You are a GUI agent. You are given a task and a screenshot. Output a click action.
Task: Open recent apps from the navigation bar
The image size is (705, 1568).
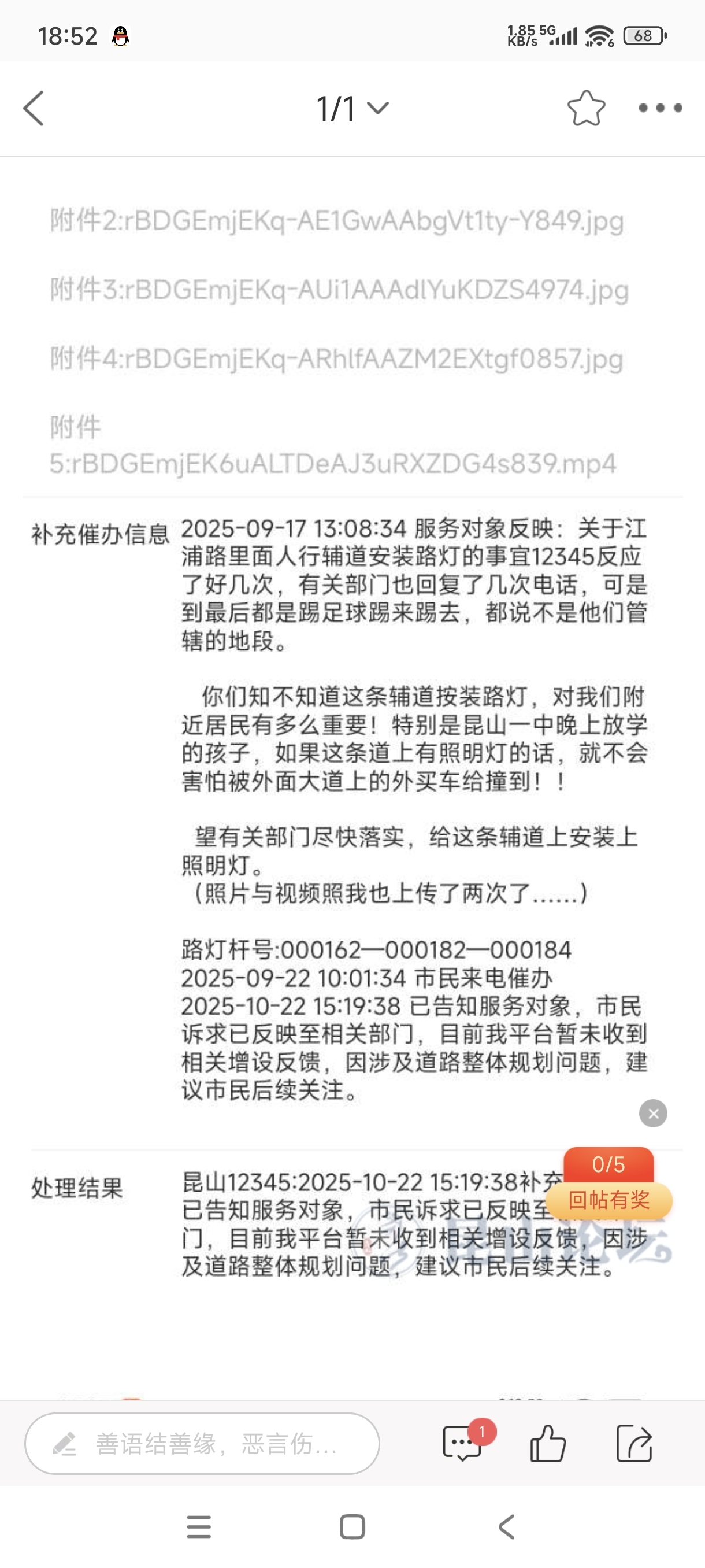[199, 1526]
